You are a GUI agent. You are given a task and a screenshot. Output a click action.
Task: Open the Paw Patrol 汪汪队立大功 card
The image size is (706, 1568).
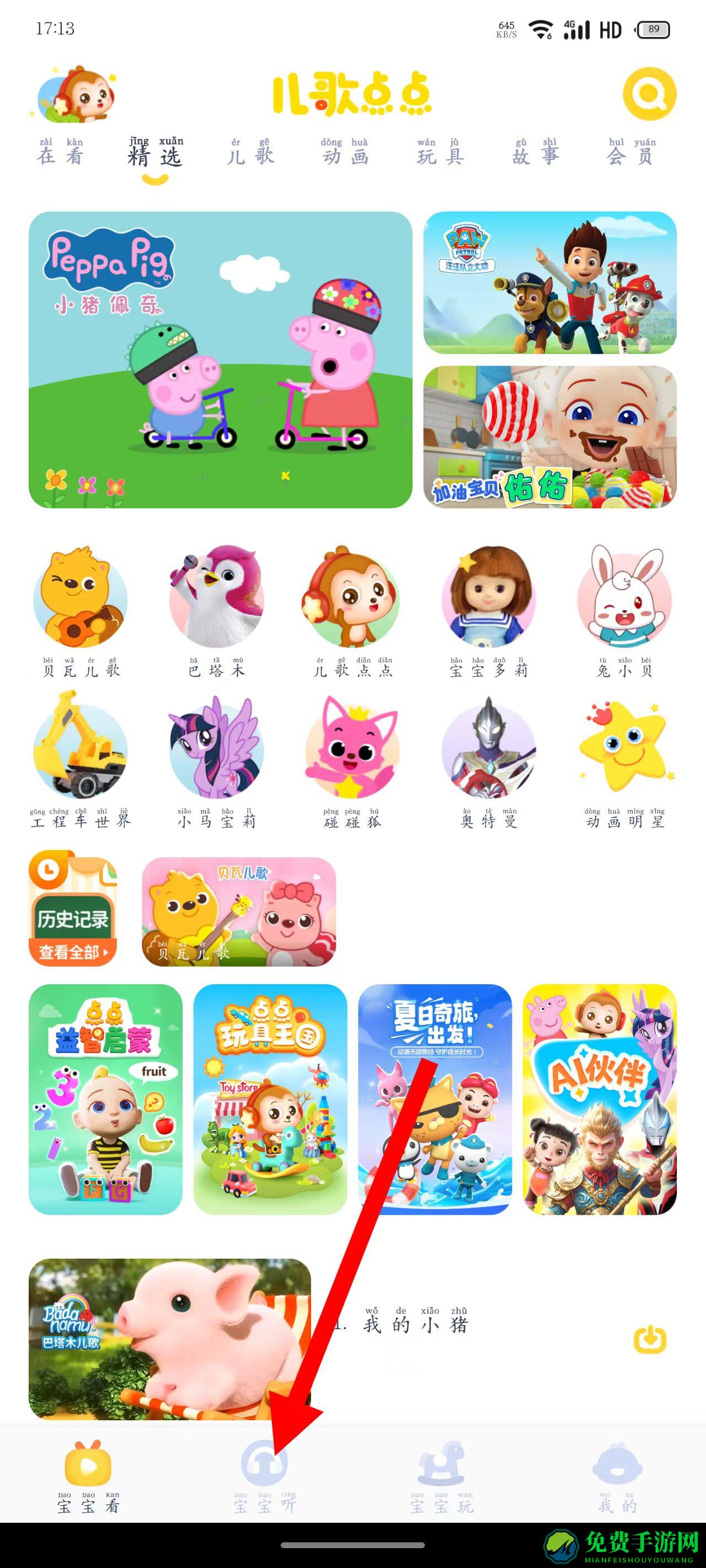coord(549,282)
